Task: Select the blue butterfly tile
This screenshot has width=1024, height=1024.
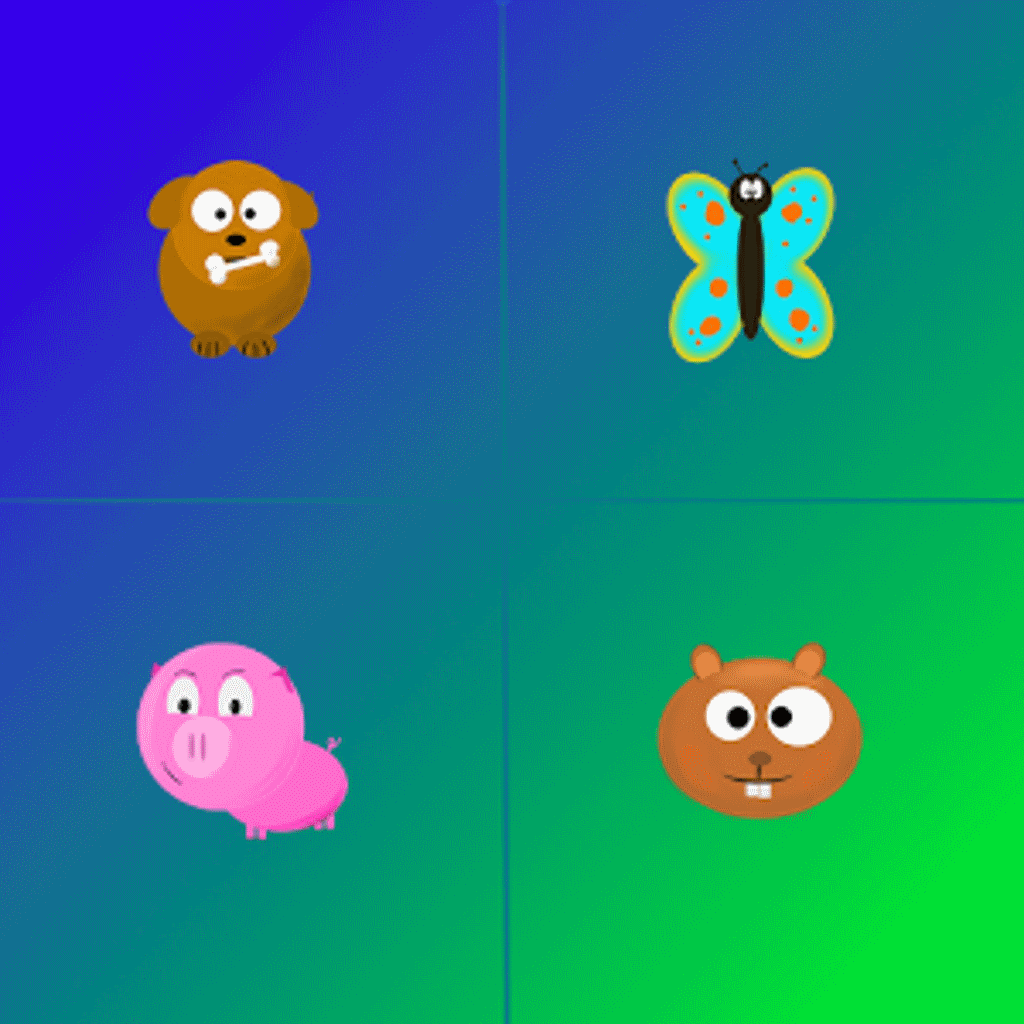Action: (750, 262)
